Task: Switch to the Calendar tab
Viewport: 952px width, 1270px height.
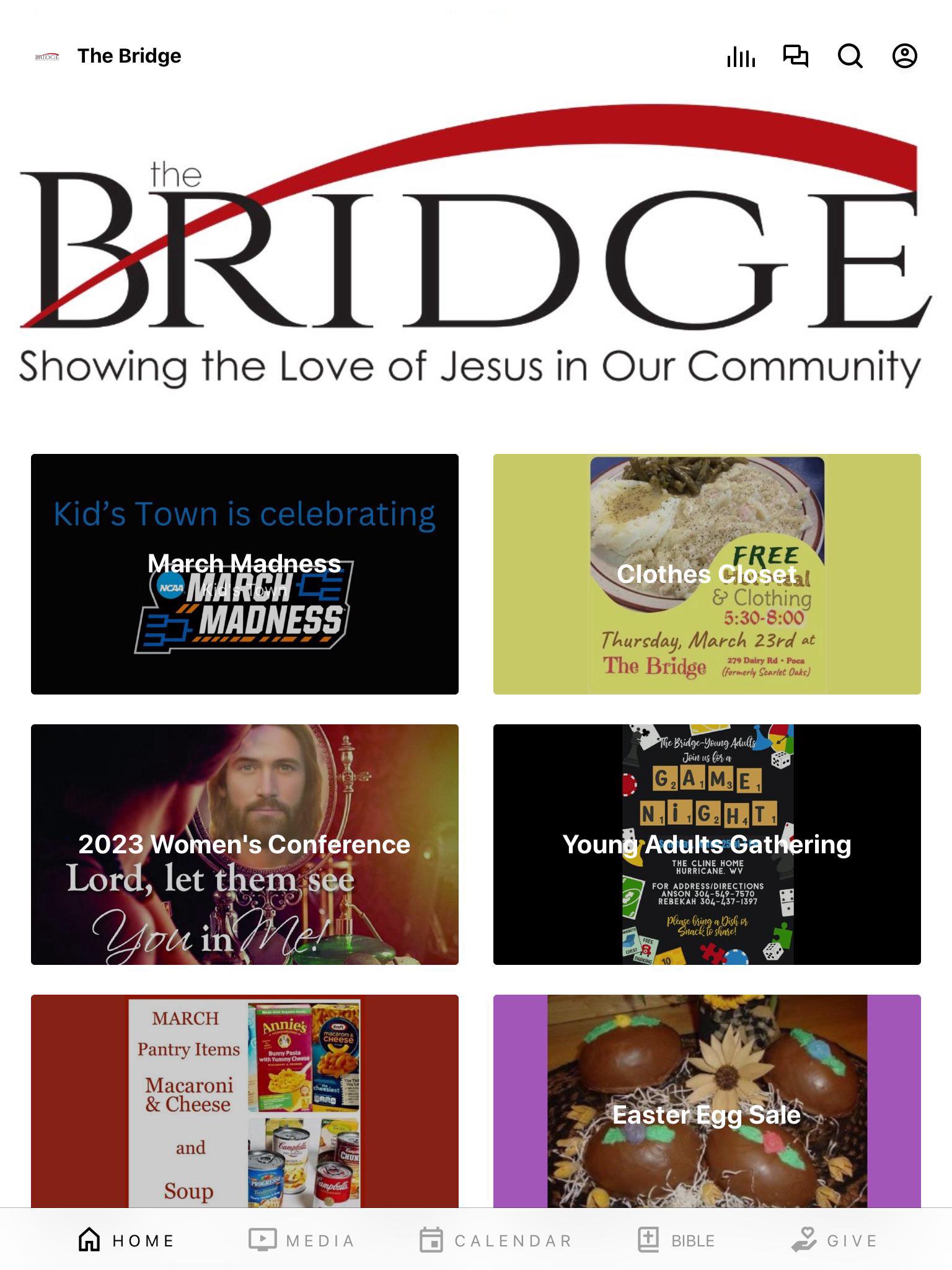Action: pos(495,1240)
